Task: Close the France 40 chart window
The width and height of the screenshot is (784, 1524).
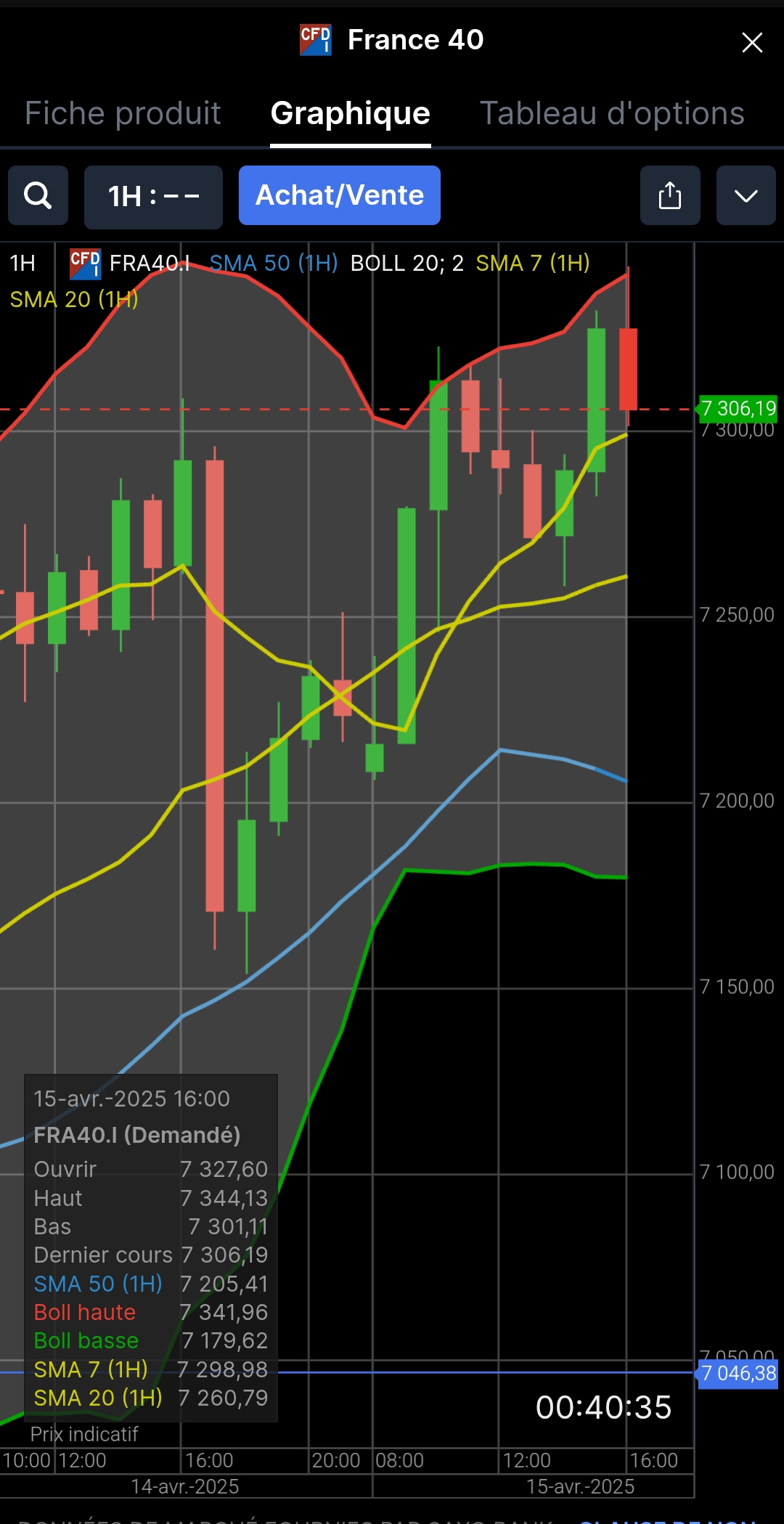Action: 752,42
